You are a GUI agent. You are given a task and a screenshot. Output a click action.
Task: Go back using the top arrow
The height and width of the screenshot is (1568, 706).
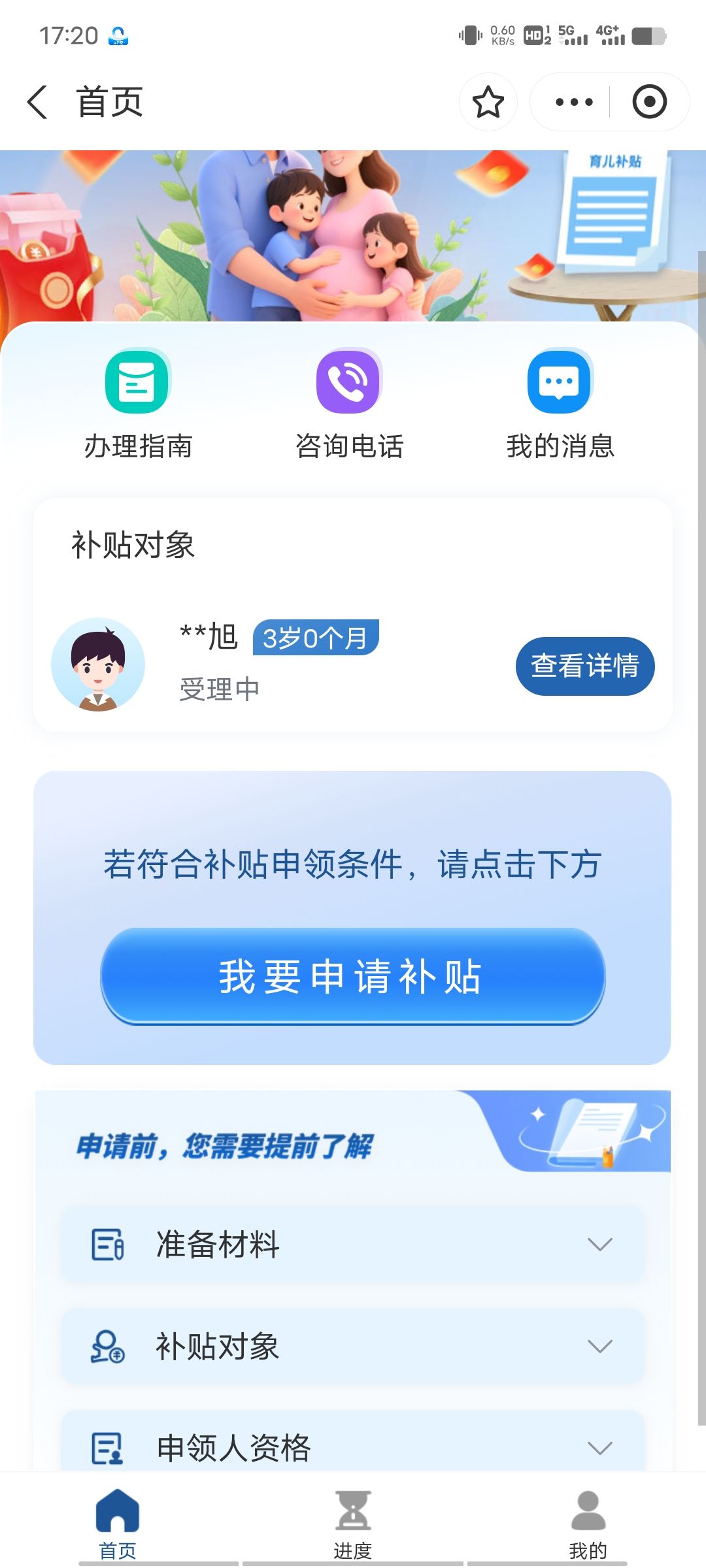click(x=37, y=103)
